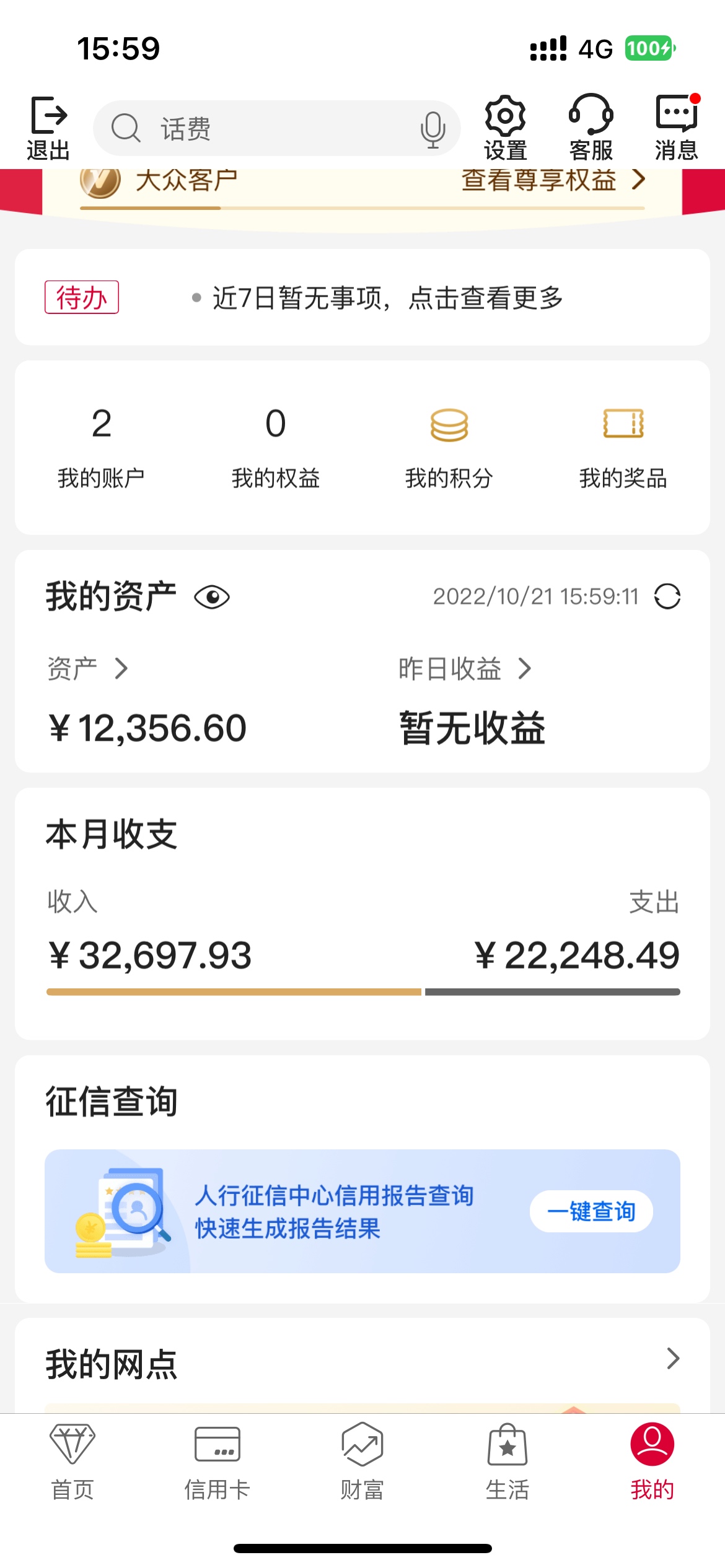
Task: Switch to the 信用卡 tab
Action: point(217,1461)
